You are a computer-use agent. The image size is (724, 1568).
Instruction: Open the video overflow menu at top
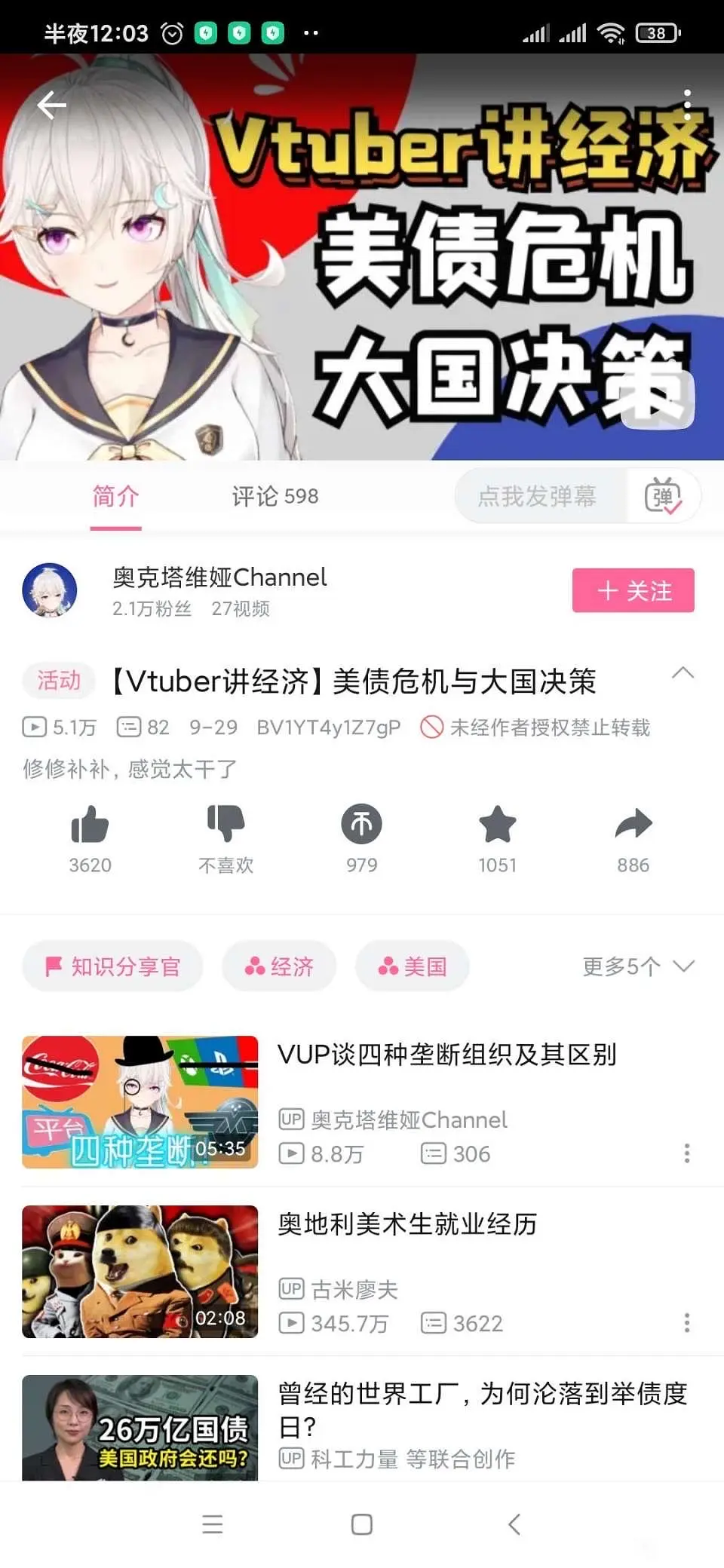pos(687,104)
